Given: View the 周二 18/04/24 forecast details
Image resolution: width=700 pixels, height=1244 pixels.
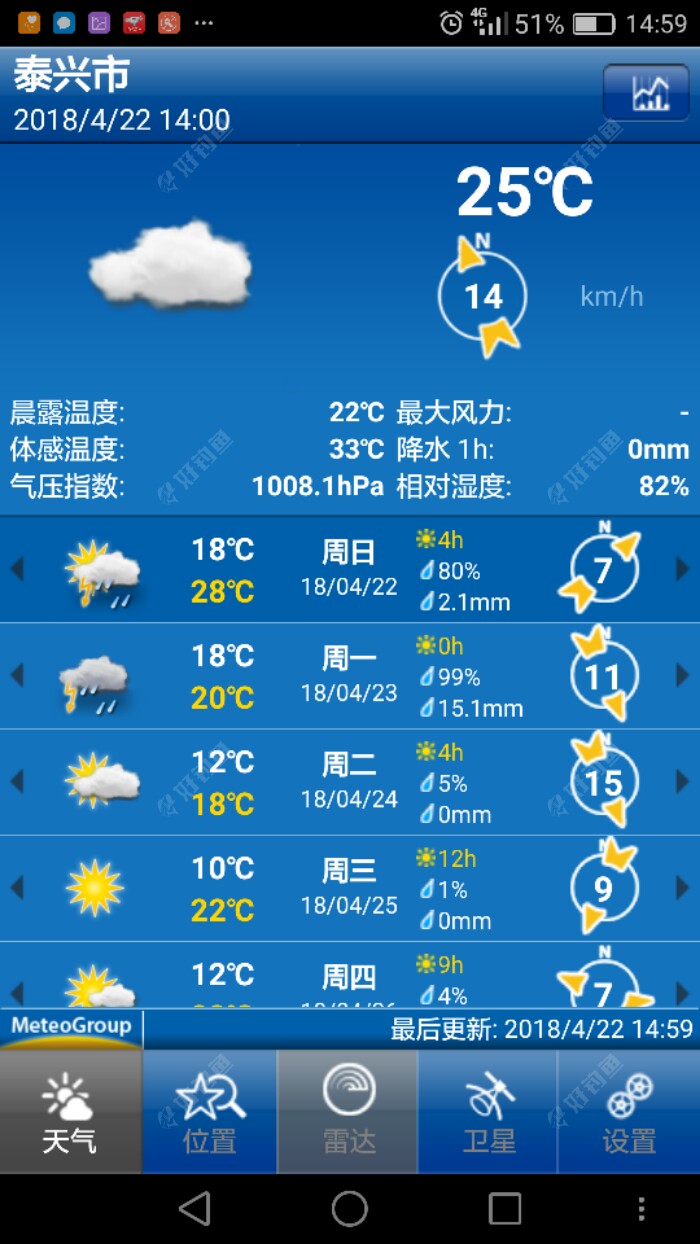Looking at the screenshot, I should [349, 781].
